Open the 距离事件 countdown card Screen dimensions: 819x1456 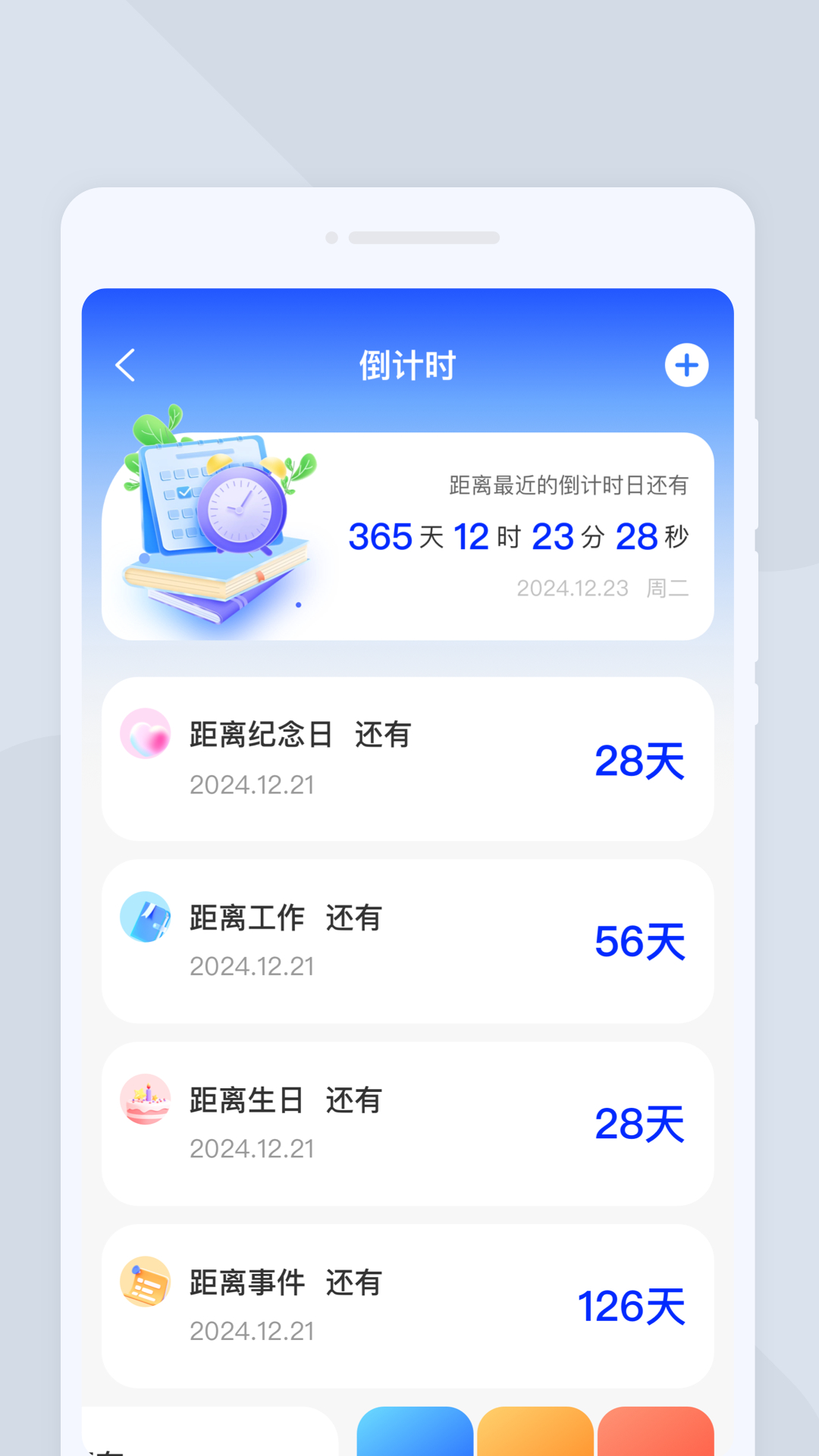(x=409, y=1303)
